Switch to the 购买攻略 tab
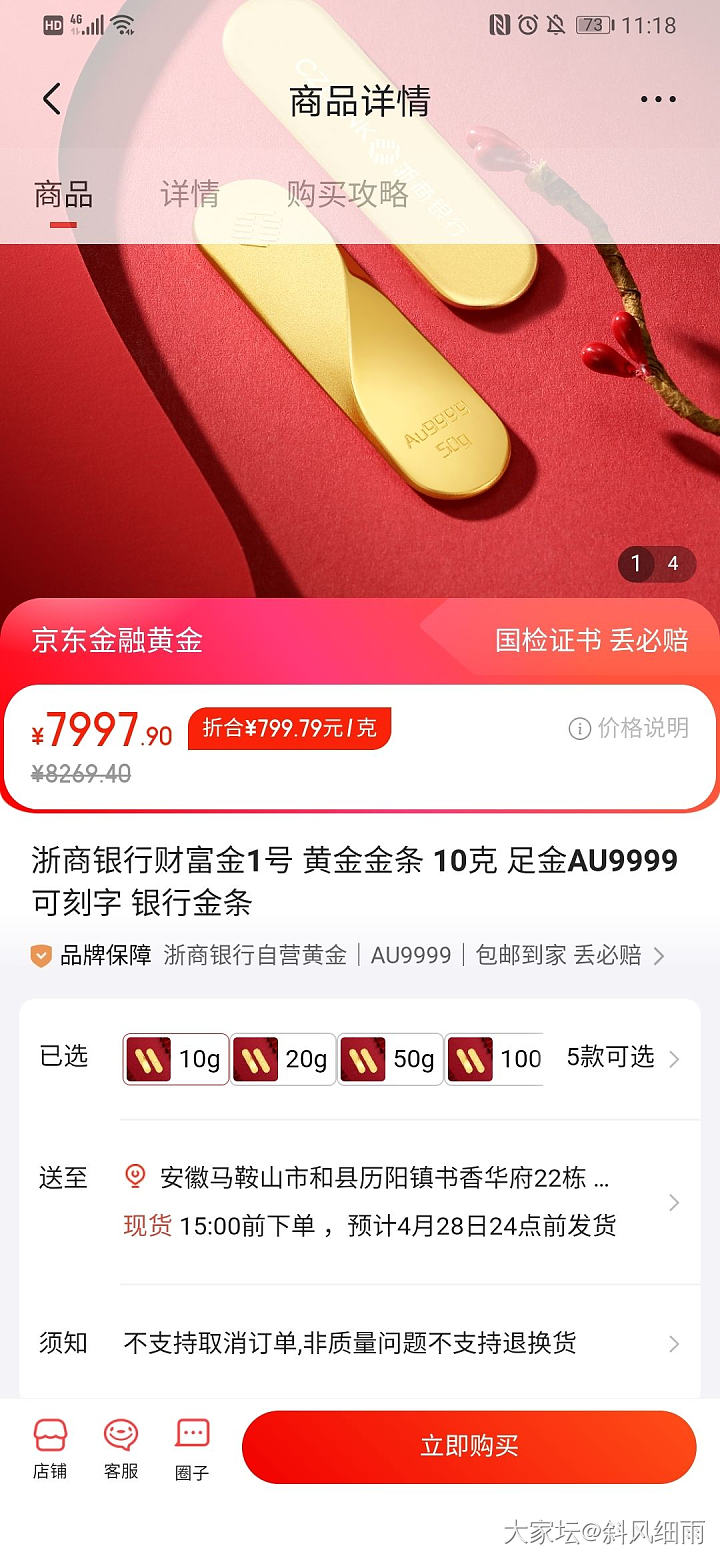 (x=347, y=193)
